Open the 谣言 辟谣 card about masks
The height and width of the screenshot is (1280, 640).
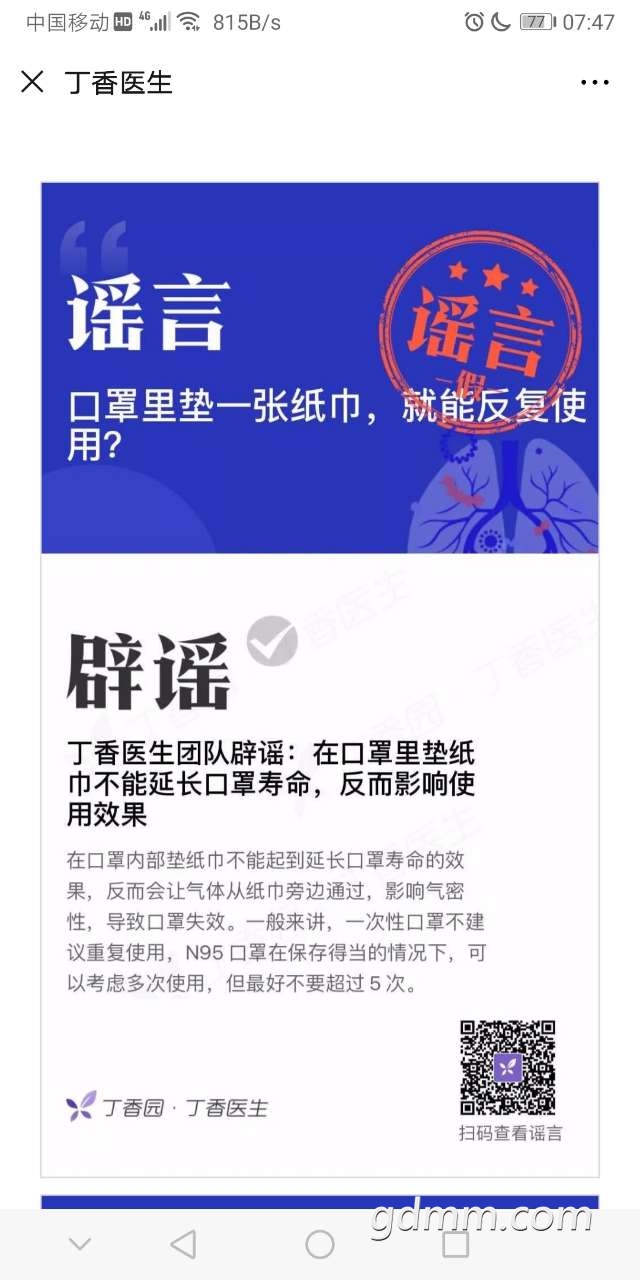click(x=320, y=680)
